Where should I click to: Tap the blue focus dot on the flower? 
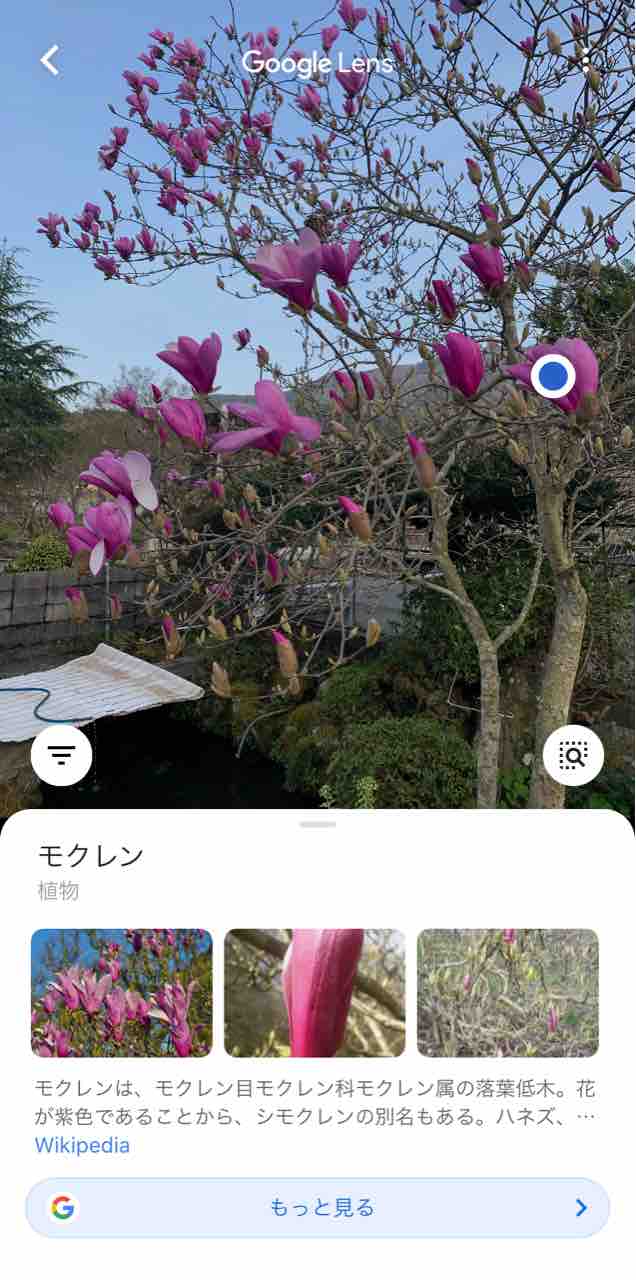(x=552, y=377)
